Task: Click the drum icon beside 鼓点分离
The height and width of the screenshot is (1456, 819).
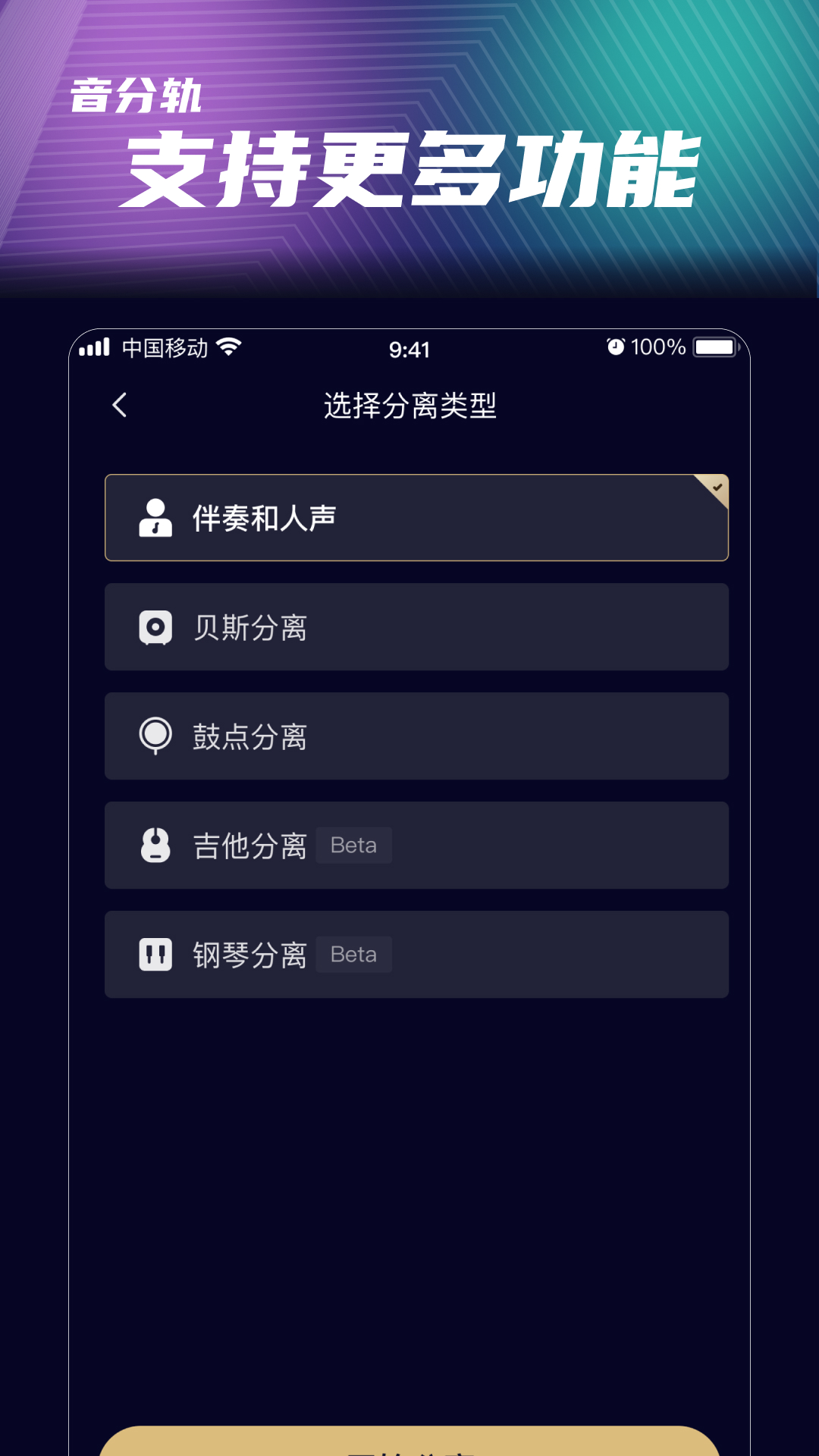Action: point(155,736)
